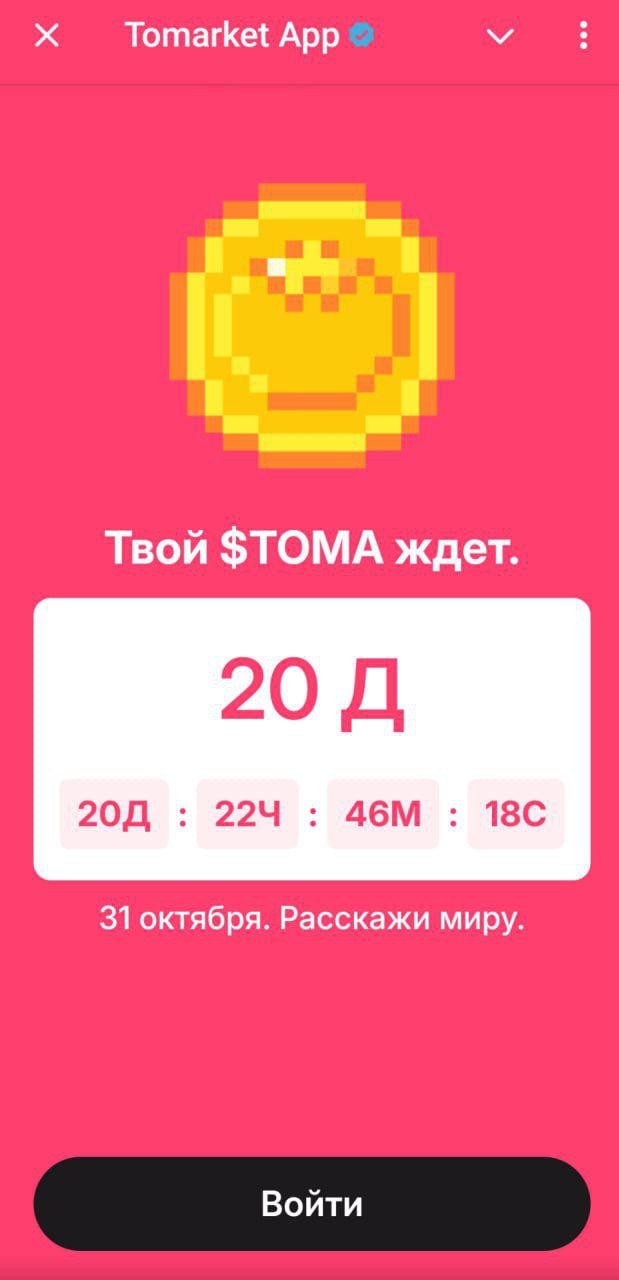
Task: Tap the Войти button
Action: [x=311, y=1204]
